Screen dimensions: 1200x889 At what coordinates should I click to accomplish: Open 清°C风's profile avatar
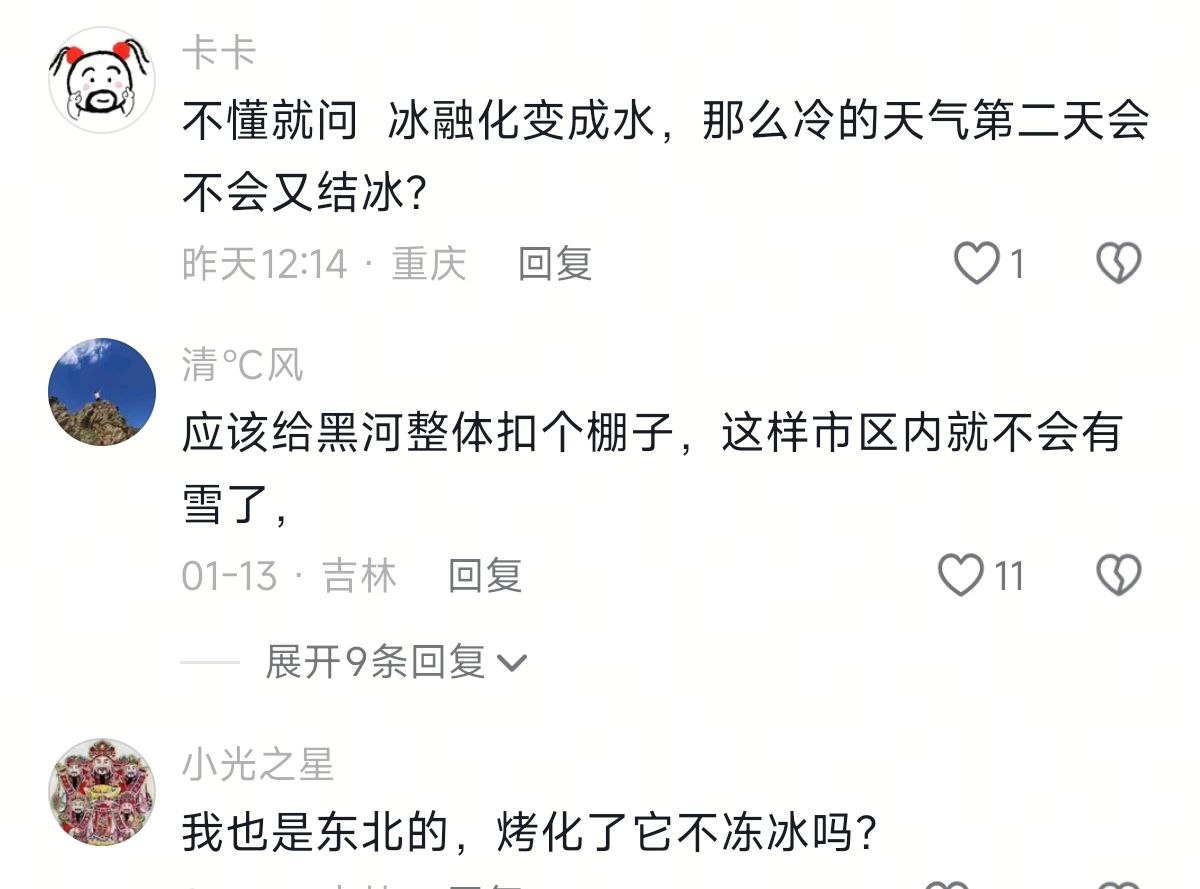coord(102,391)
